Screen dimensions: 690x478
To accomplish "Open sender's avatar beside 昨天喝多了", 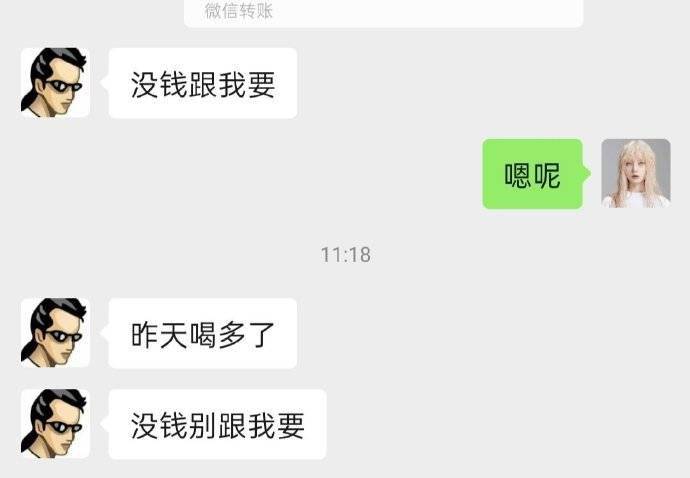I will point(55,333).
